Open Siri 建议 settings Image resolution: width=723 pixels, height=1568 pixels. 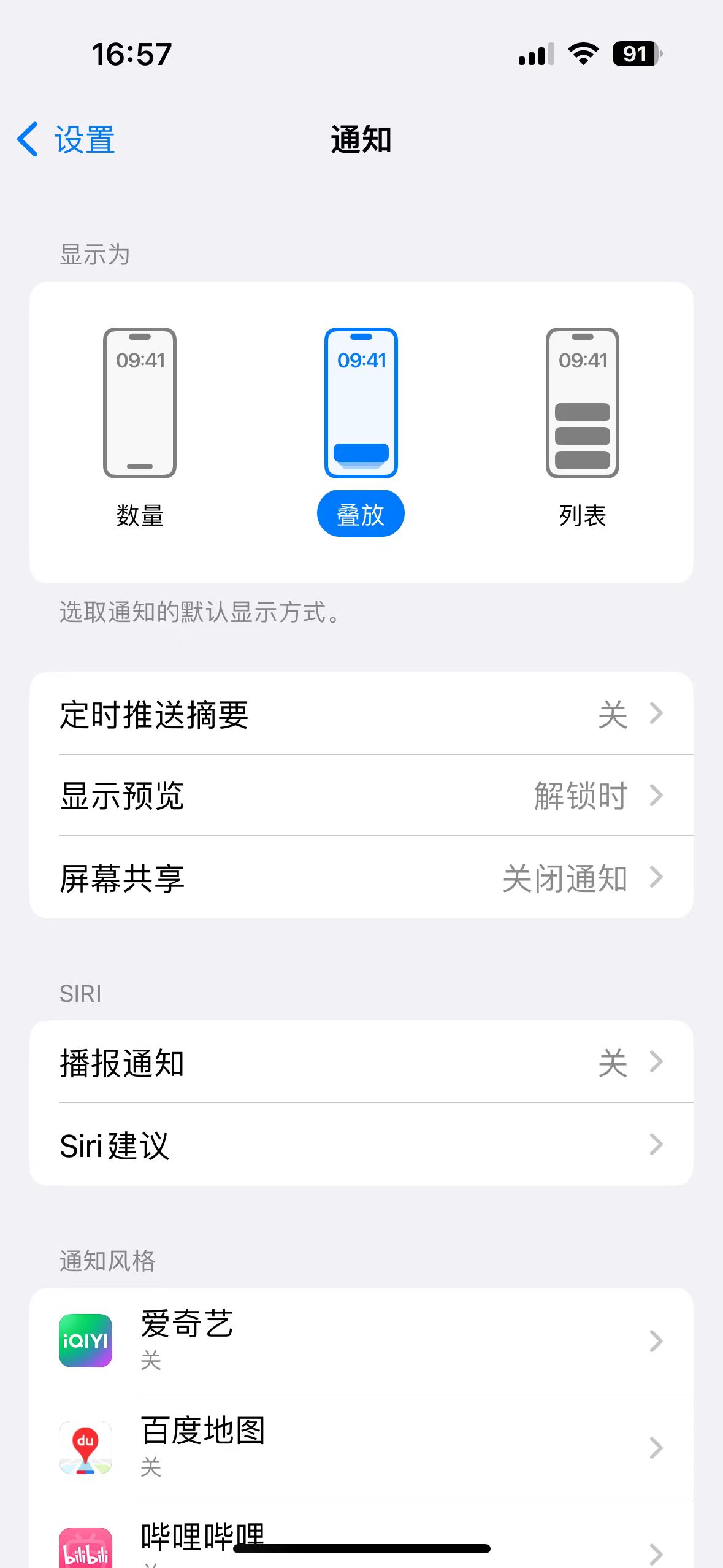coord(361,1145)
